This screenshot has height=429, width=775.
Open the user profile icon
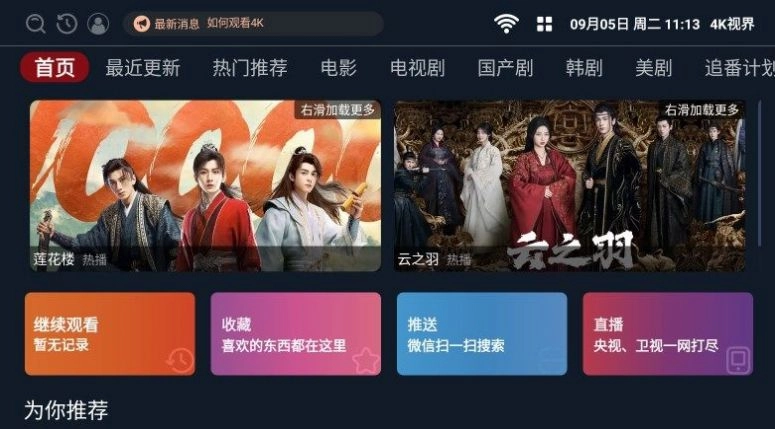coord(98,23)
